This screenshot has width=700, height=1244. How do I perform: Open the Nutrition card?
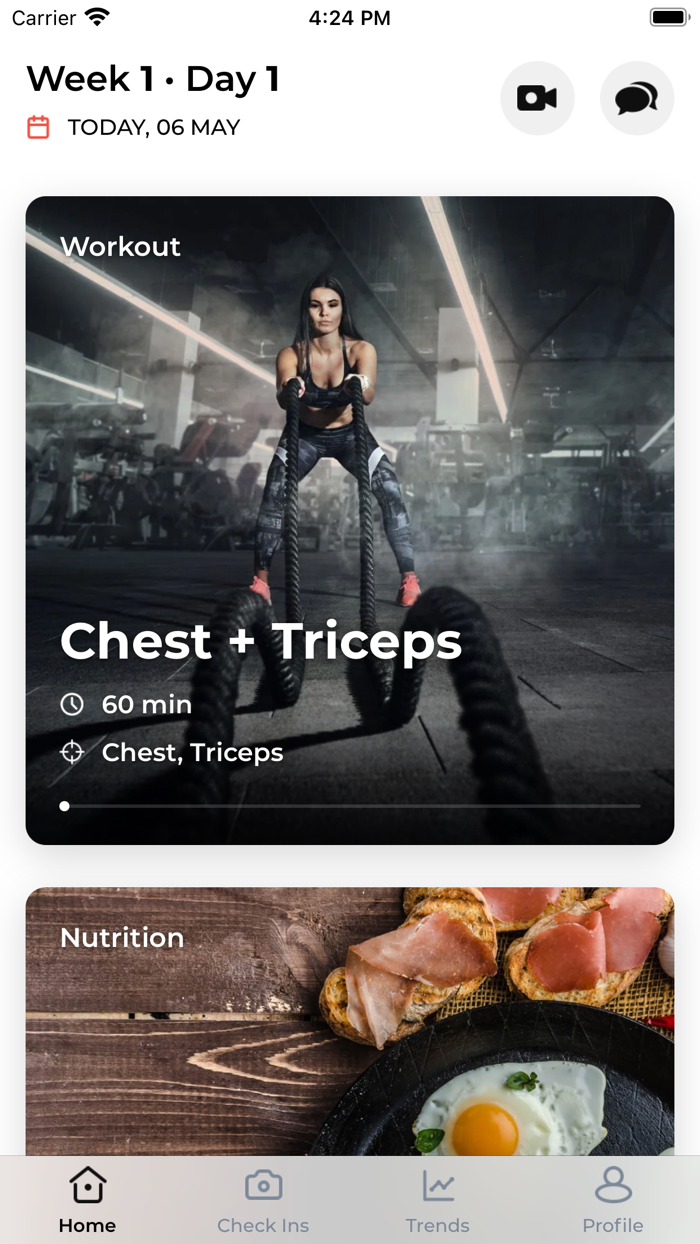[x=350, y=1022]
